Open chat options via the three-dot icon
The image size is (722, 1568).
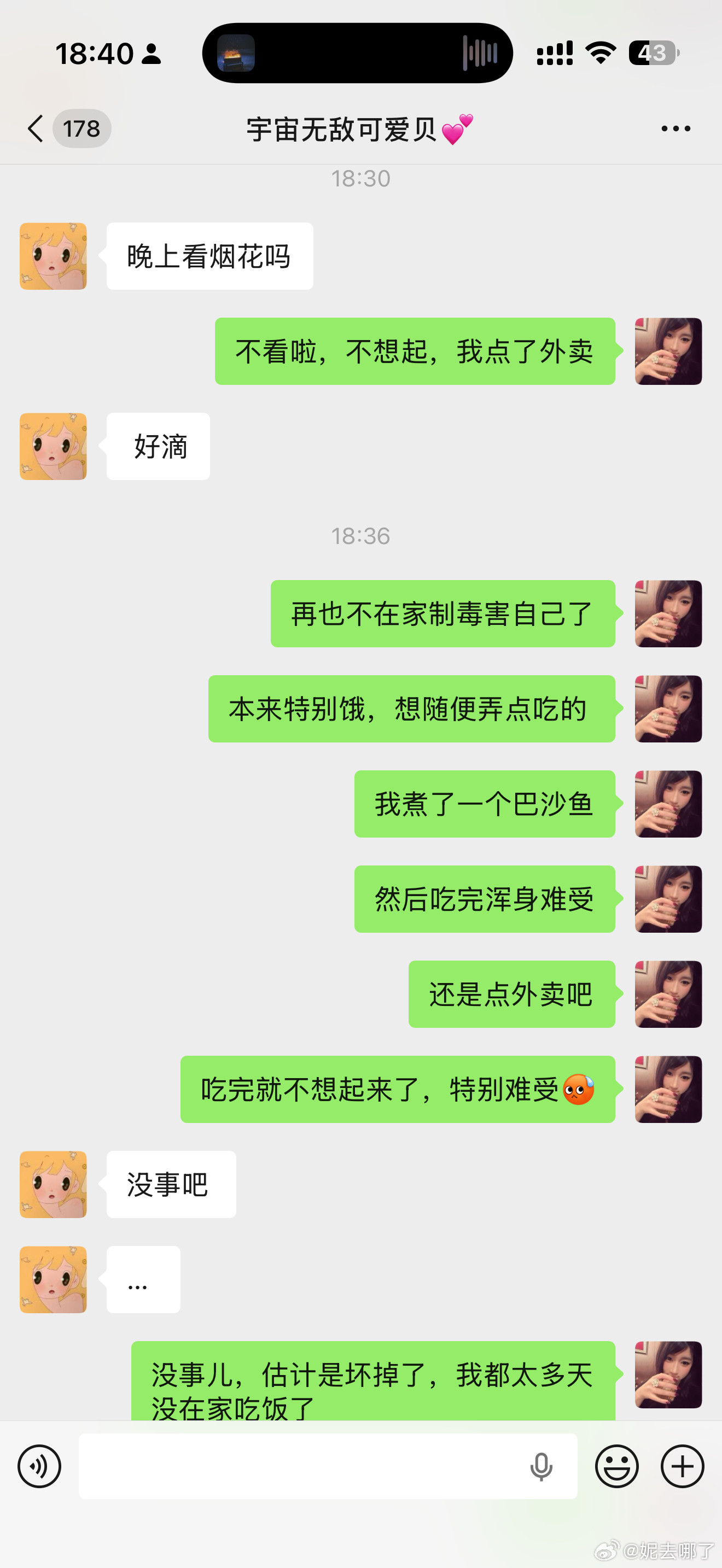point(676,128)
